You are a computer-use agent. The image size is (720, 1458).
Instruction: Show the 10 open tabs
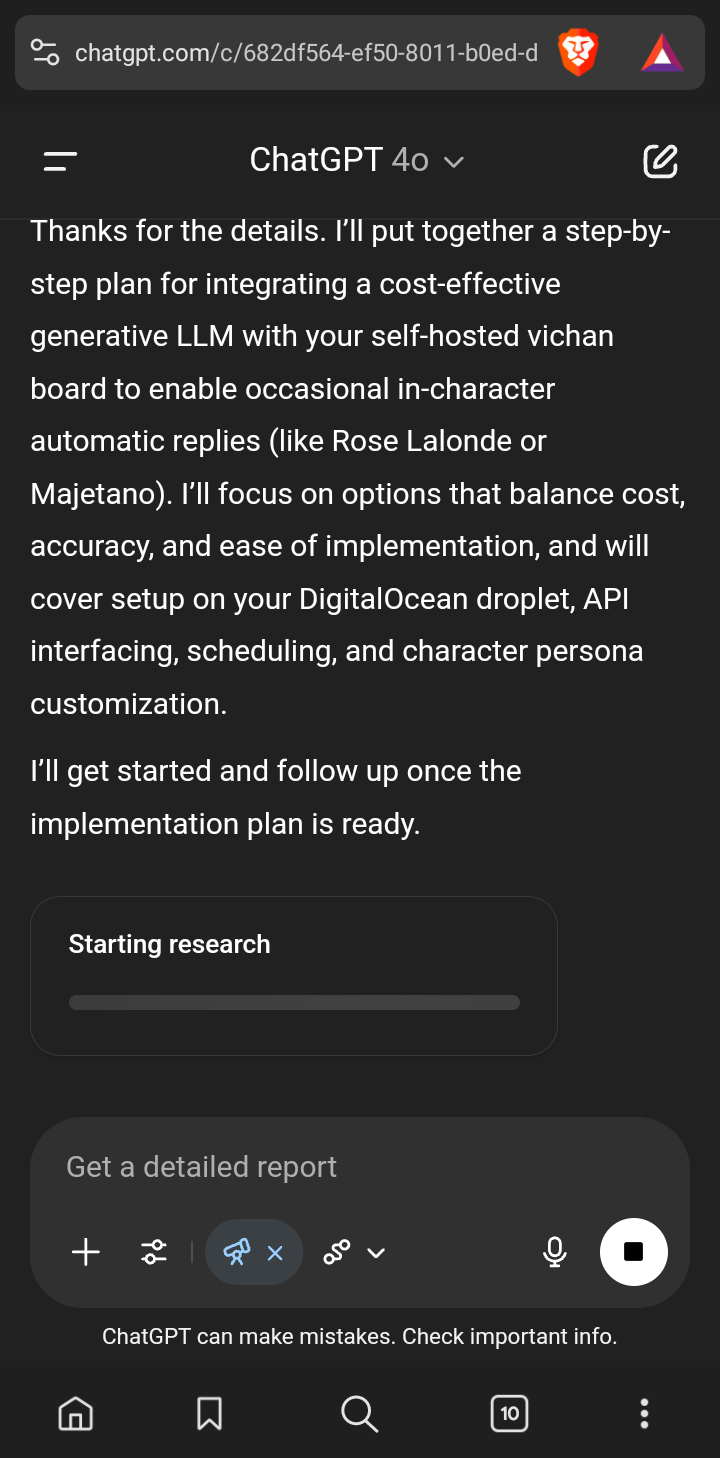[510, 1413]
